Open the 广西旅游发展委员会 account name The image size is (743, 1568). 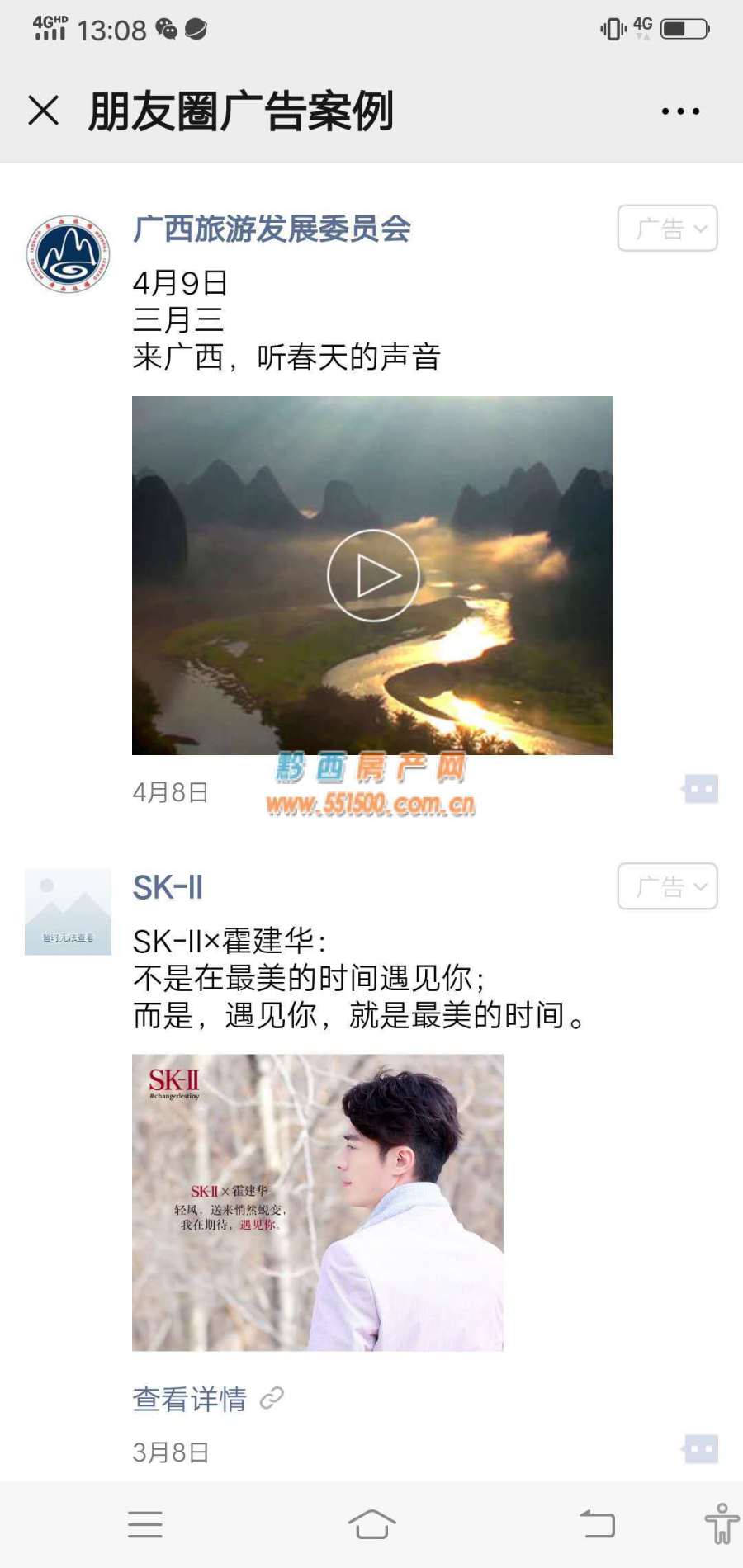click(x=272, y=229)
